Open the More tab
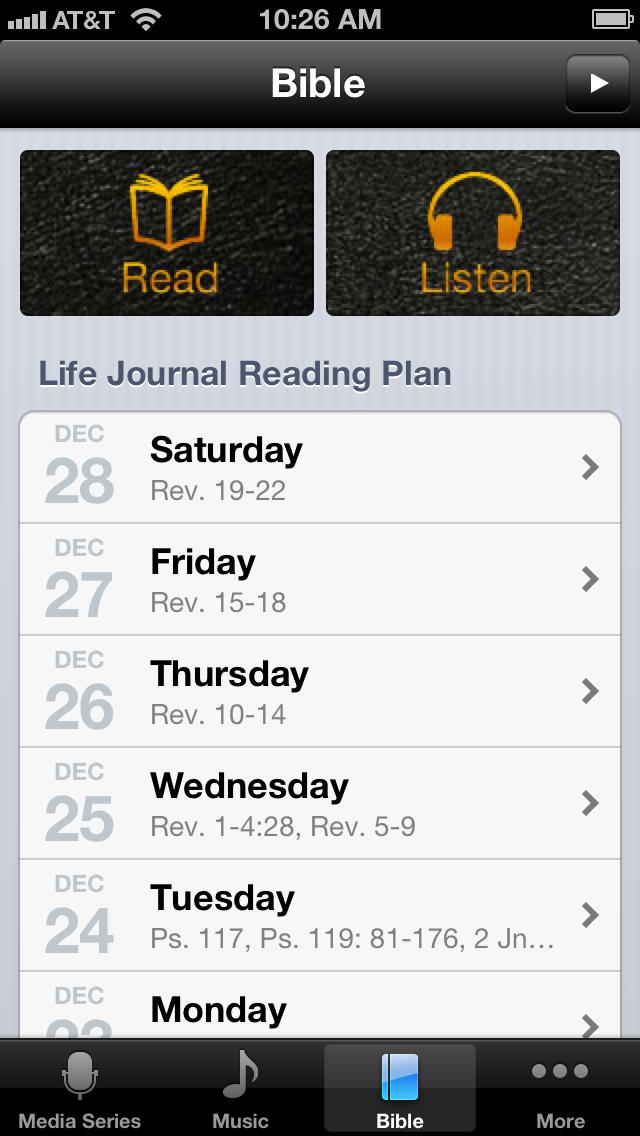The height and width of the screenshot is (1136, 640). (560, 1089)
